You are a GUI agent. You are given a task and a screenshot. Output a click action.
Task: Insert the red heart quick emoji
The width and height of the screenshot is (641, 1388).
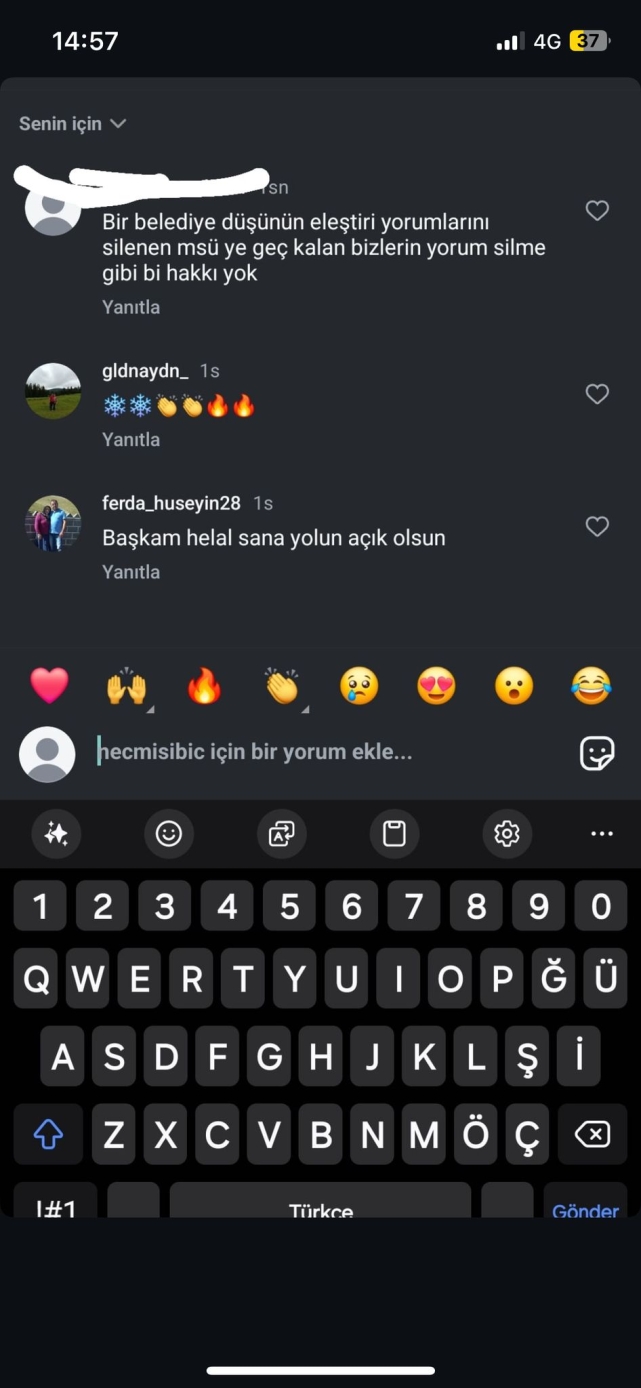(x=49, y=686)
